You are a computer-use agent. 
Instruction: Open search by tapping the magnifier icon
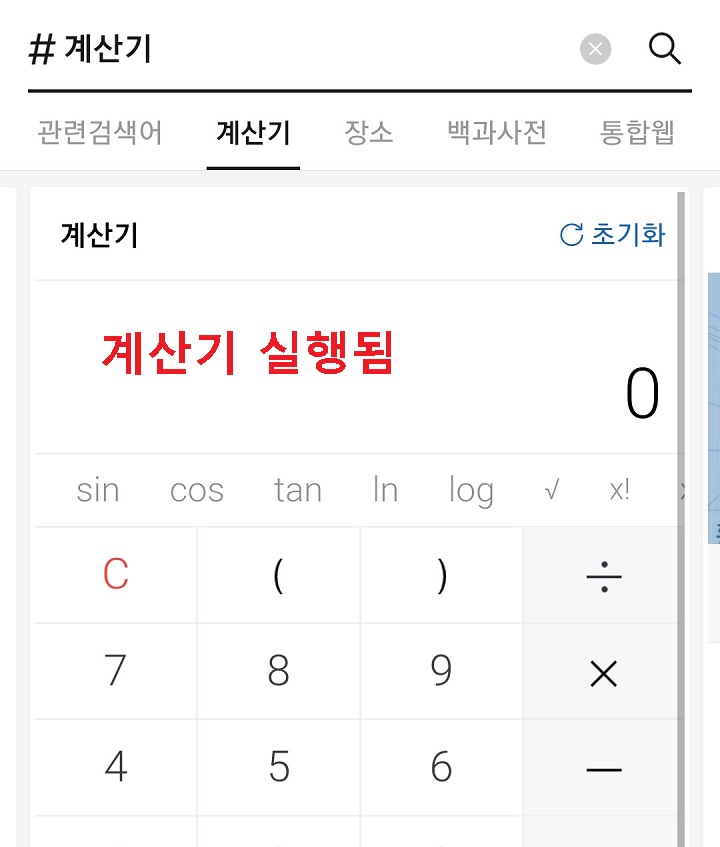[664, 48]
